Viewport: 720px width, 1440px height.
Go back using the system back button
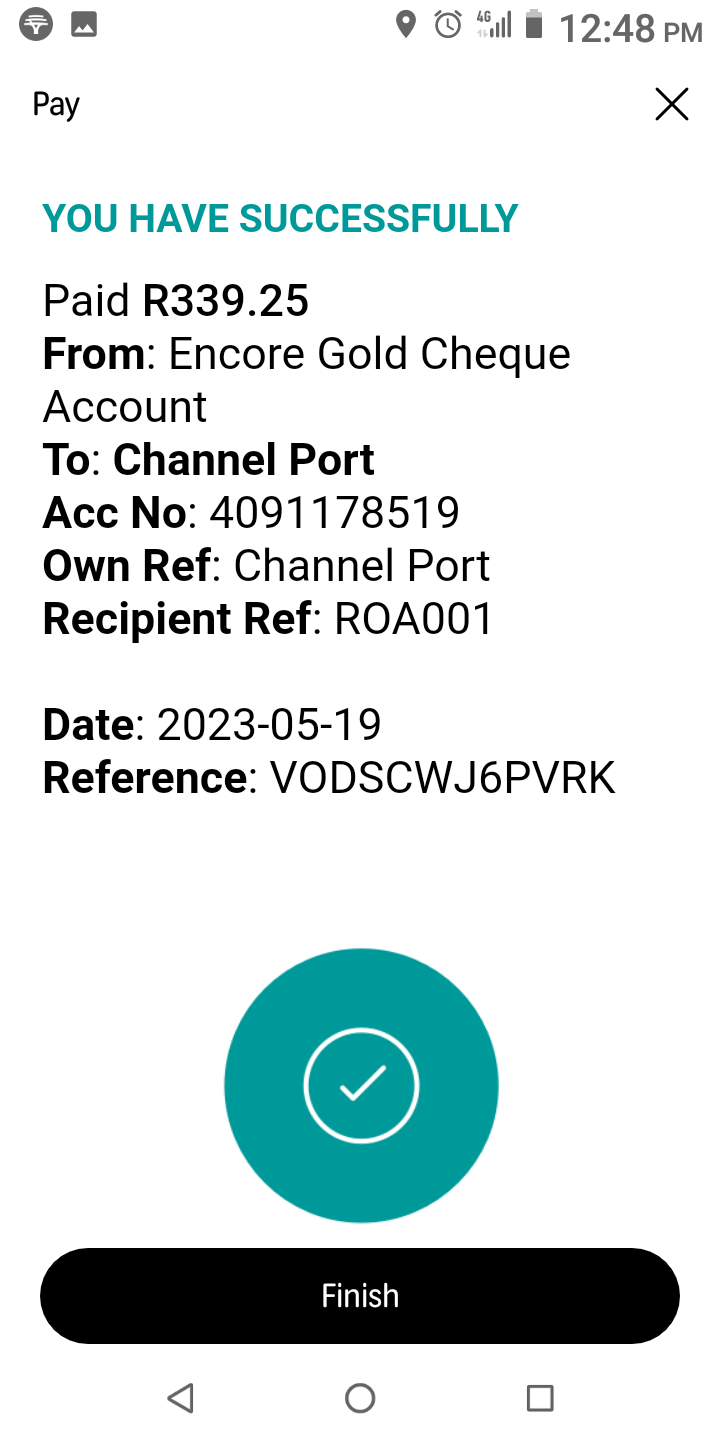point(180,1398)
